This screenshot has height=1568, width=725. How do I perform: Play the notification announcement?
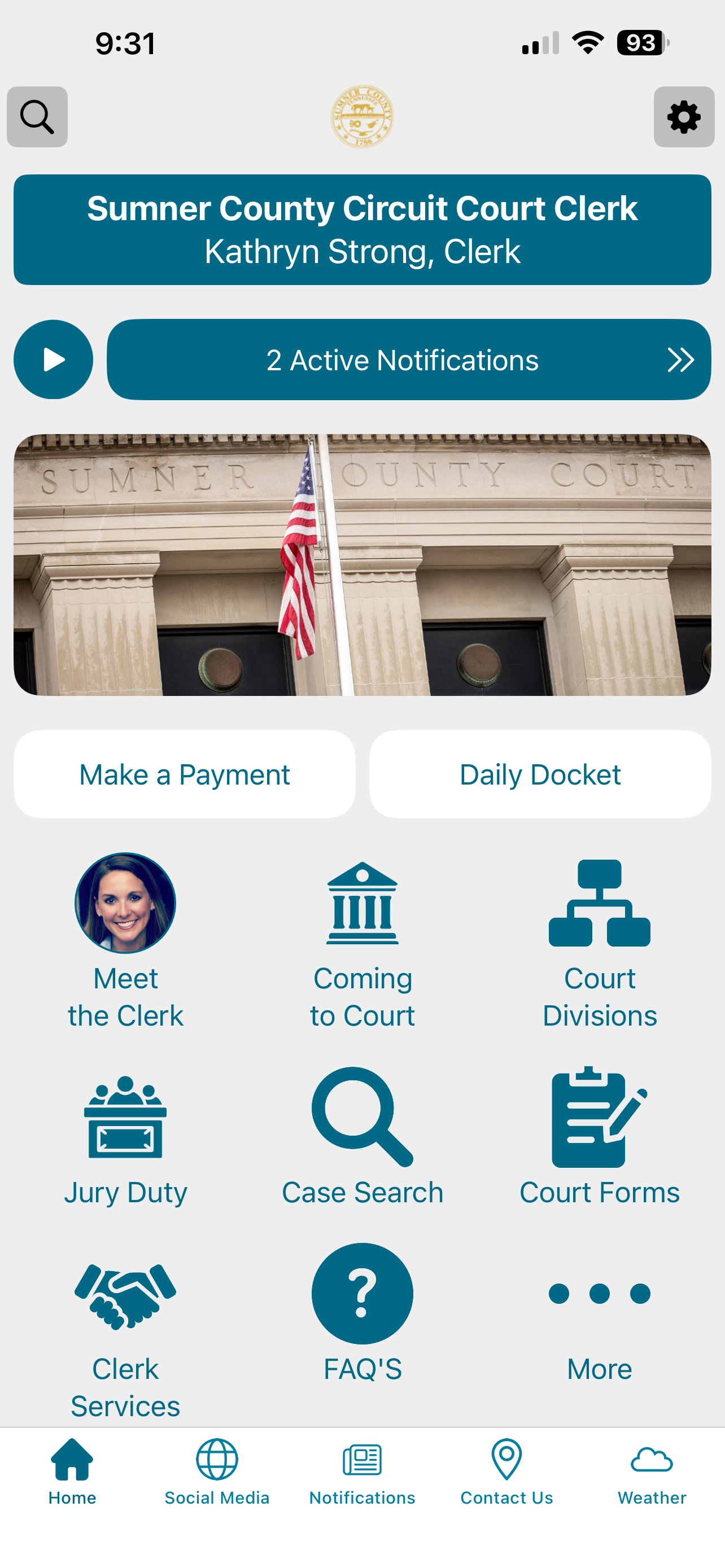(54, 359)
